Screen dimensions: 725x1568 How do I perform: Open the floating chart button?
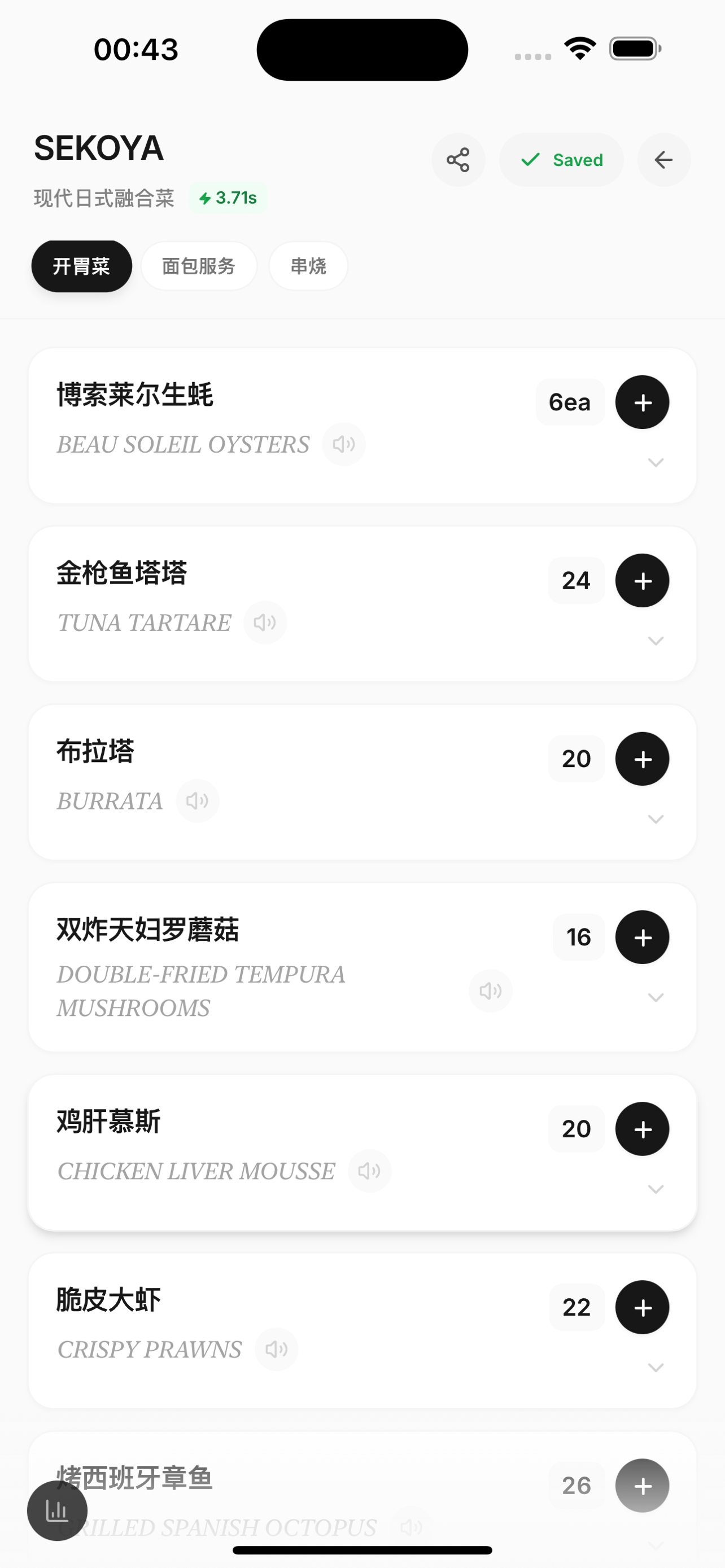point(57,1511)
